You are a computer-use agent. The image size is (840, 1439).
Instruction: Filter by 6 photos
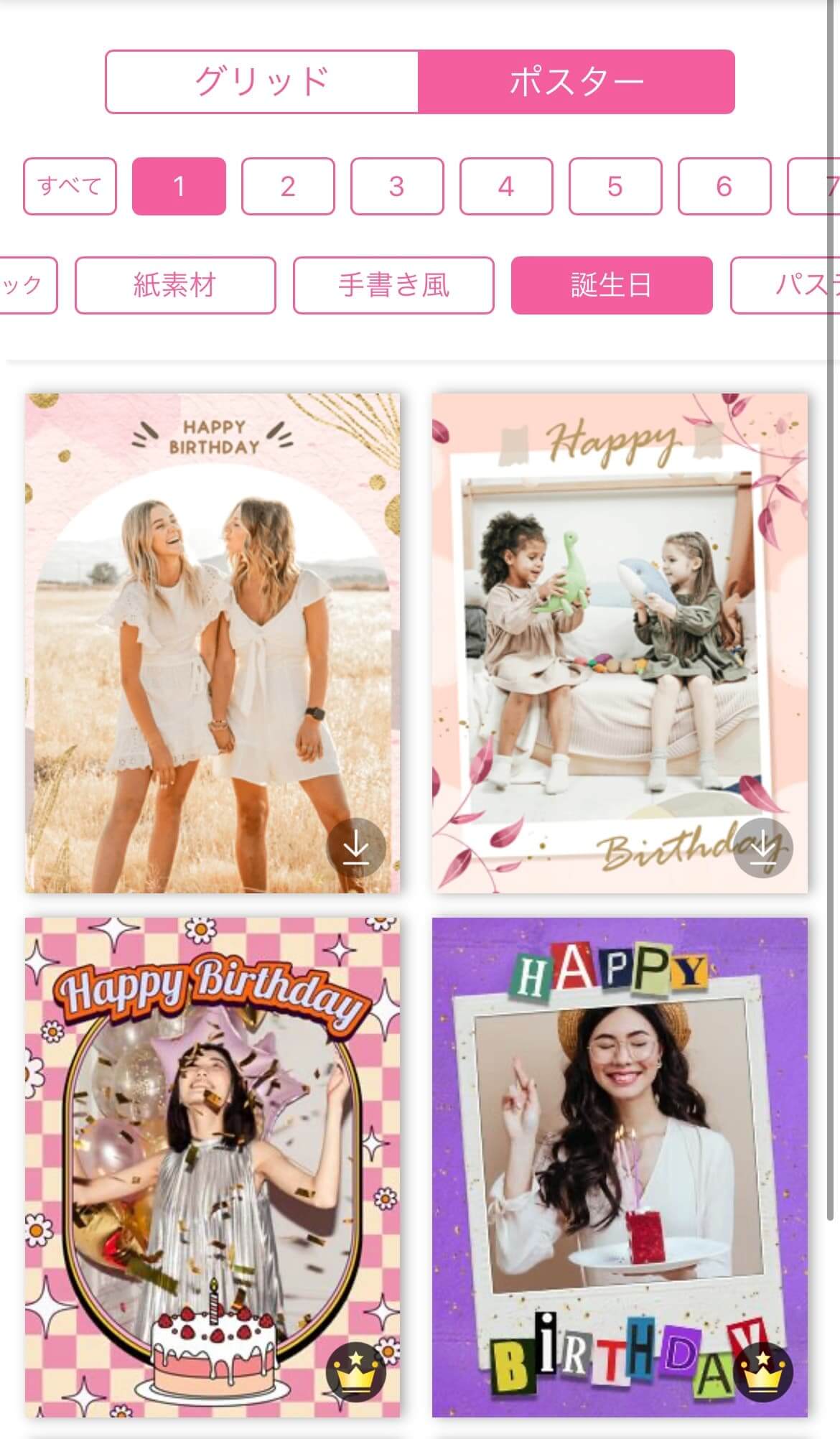pos(724,187)
